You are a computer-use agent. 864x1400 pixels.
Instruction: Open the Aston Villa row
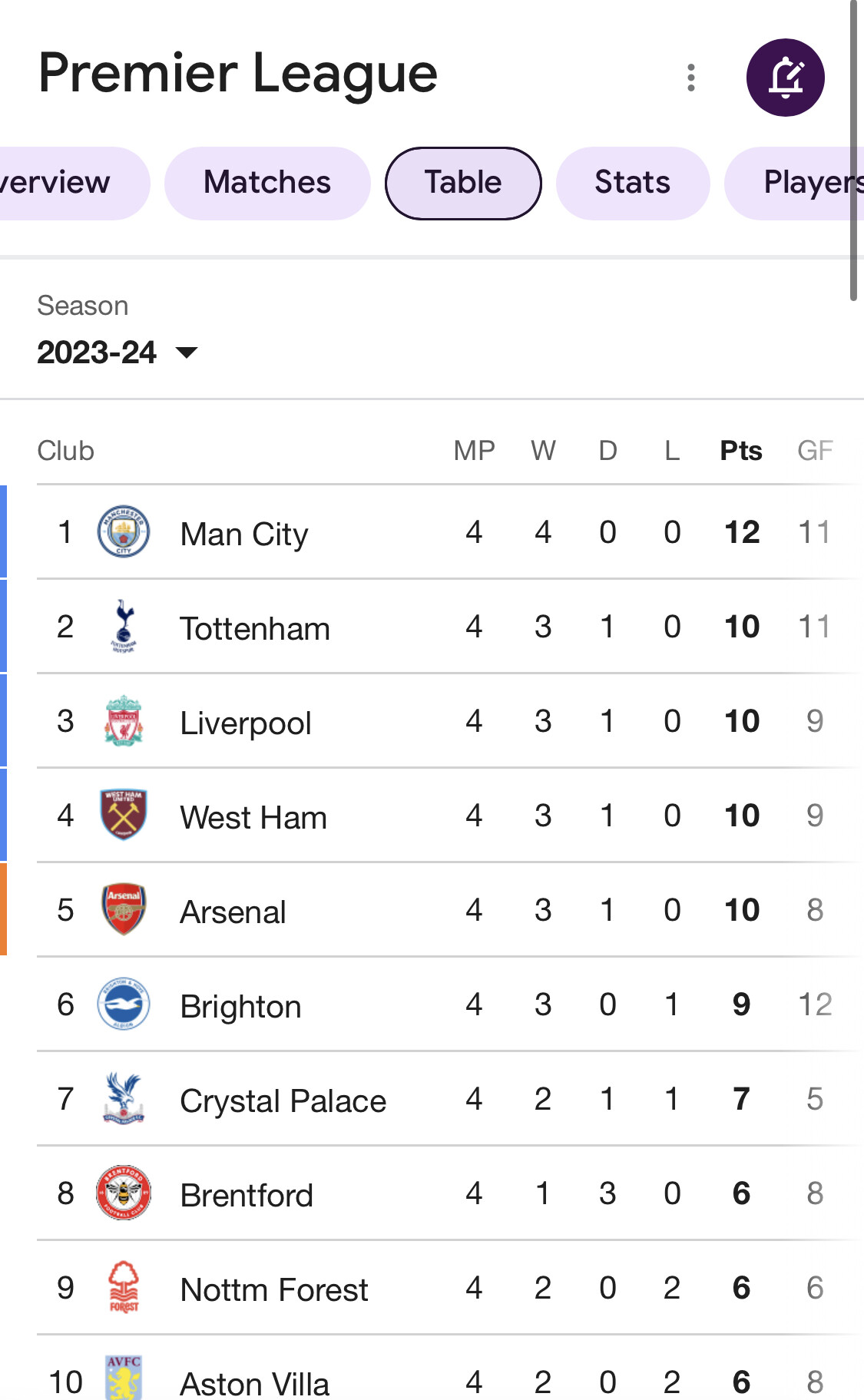450,1368
